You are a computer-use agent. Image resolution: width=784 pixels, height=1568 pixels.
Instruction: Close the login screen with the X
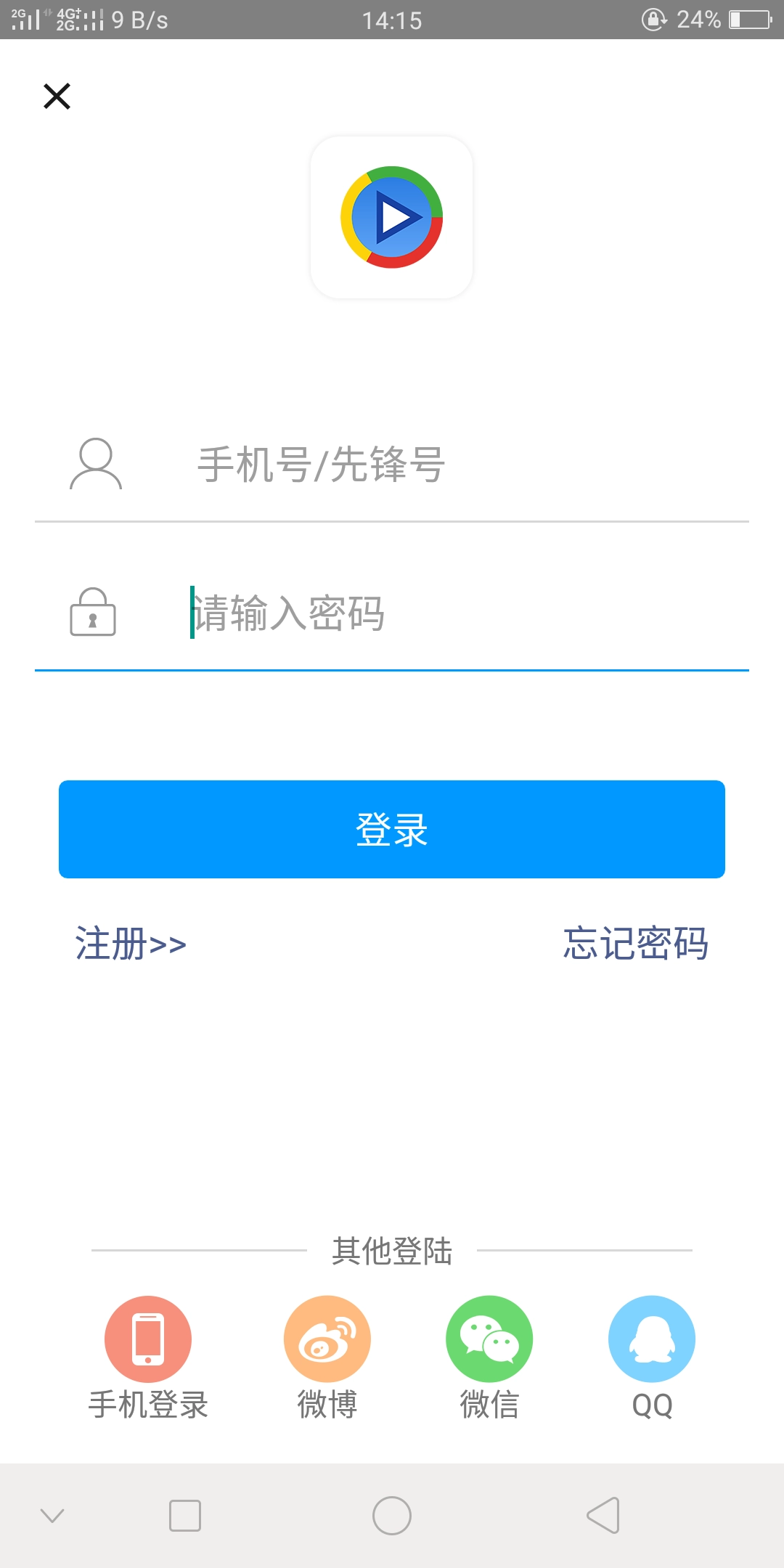(56, 96)
